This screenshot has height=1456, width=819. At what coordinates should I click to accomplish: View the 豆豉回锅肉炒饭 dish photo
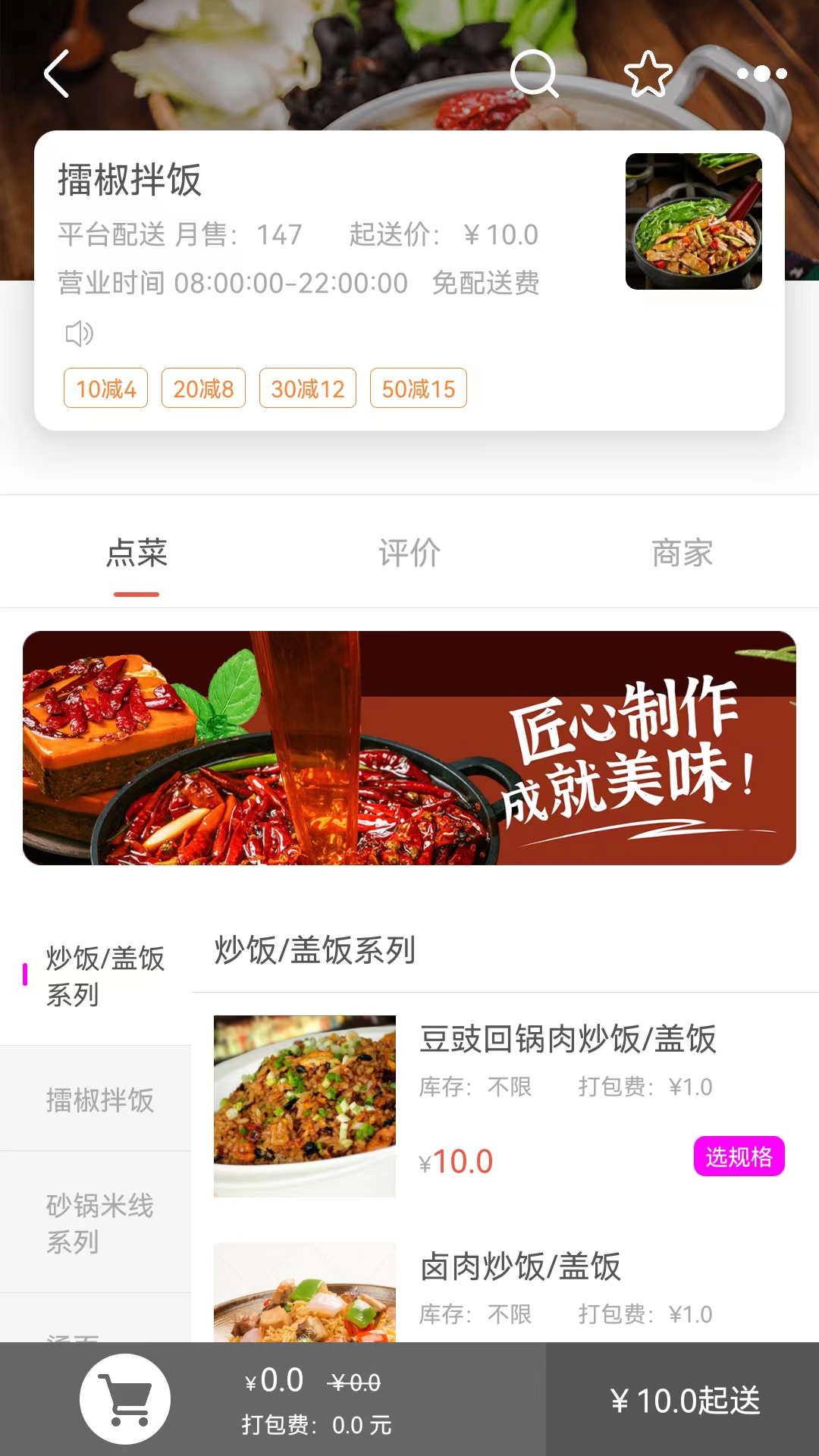pyautogui.click(x=304, y=1106)
